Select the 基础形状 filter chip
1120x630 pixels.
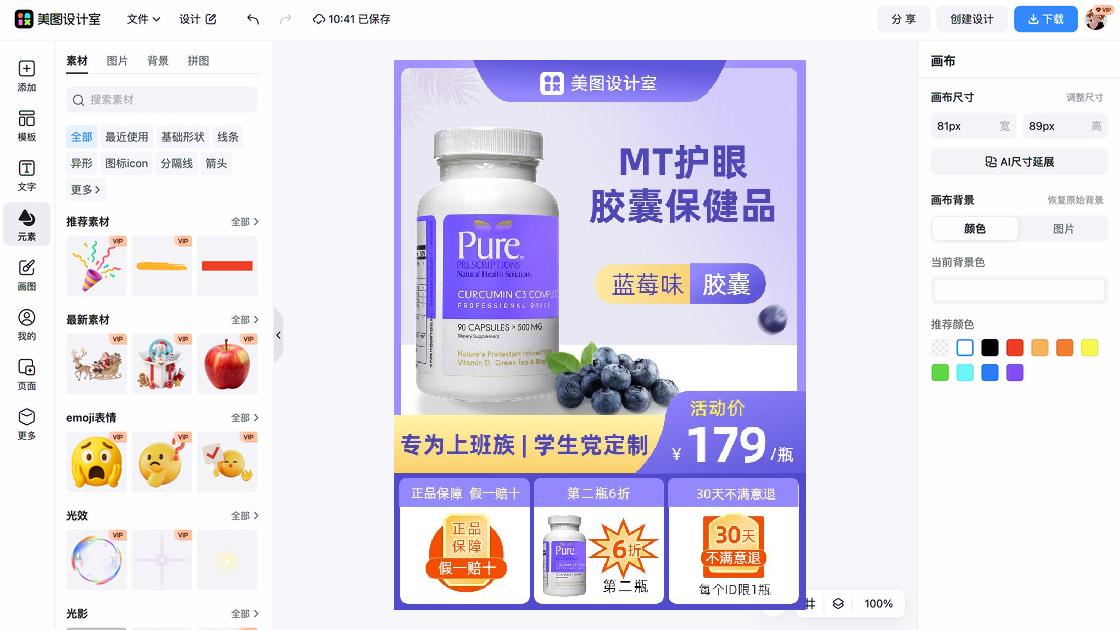(x=182, y=137)
